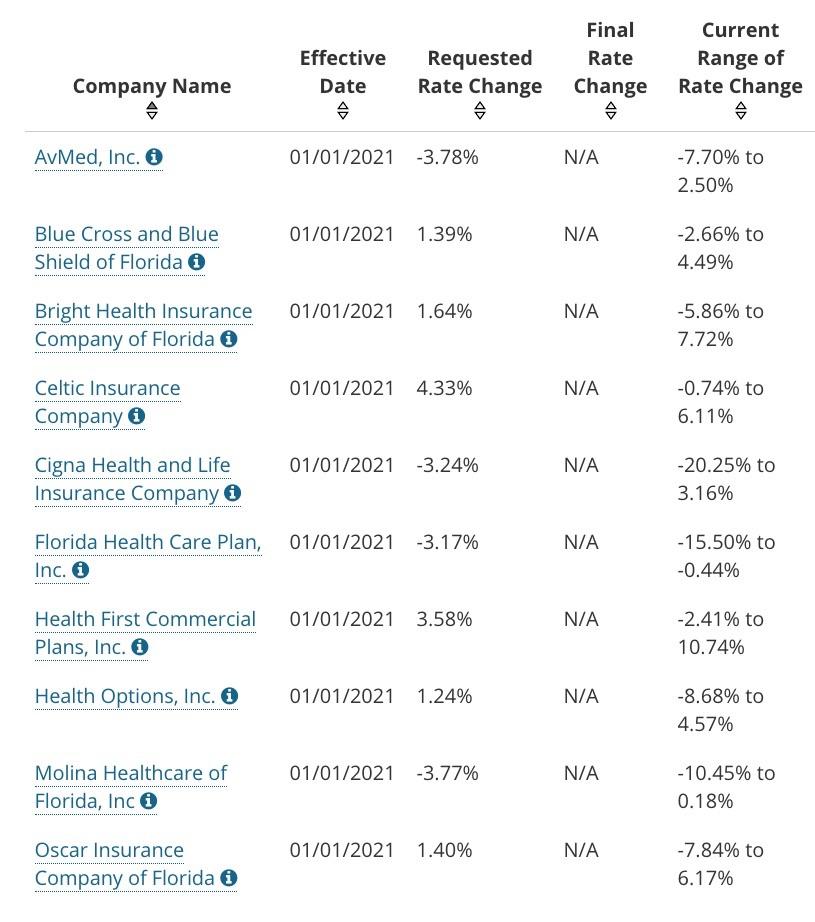Screen dimensions: 815x922
Task: Open the Florida Health Care Plan, Inc. link
Action: click(x=147, y=542)
